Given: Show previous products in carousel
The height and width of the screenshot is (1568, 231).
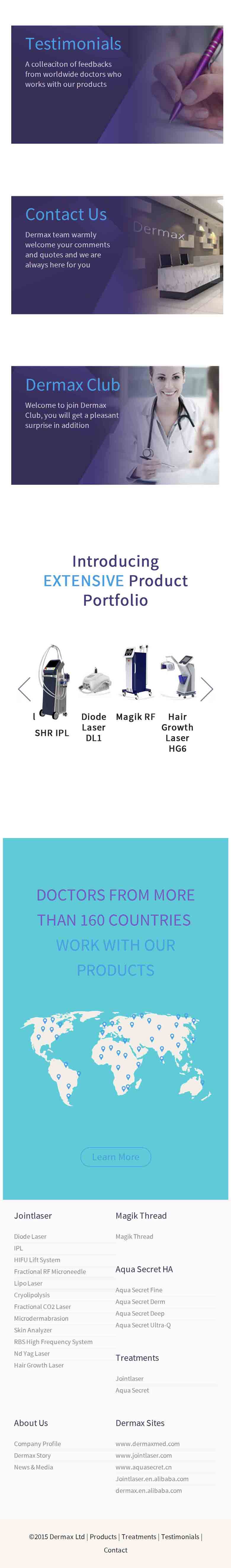Looking at the screenshot, I should point(24,689).
